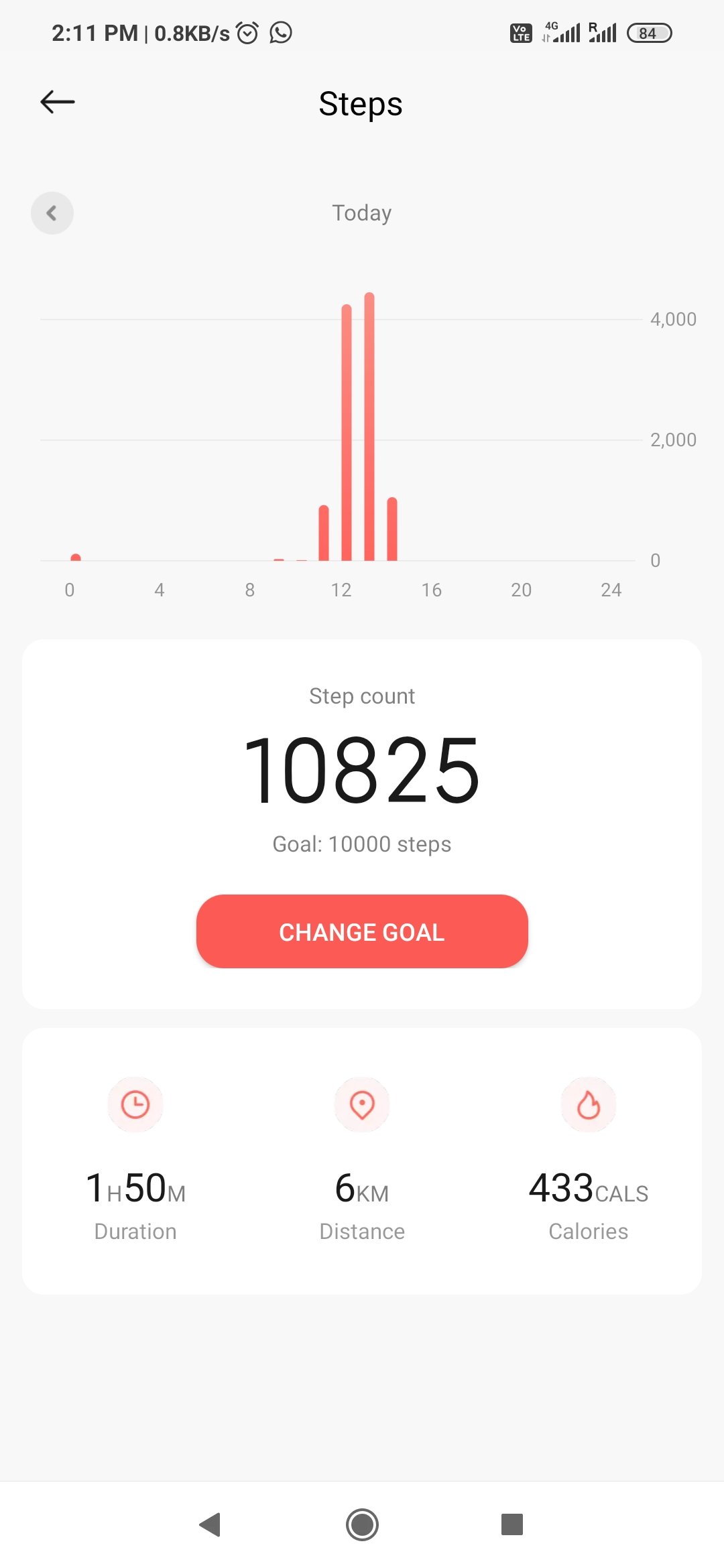The width and height of the screenshot is (724, 1568).
Task: Open the recent apps overview
Action: (x=512, y=1524)
